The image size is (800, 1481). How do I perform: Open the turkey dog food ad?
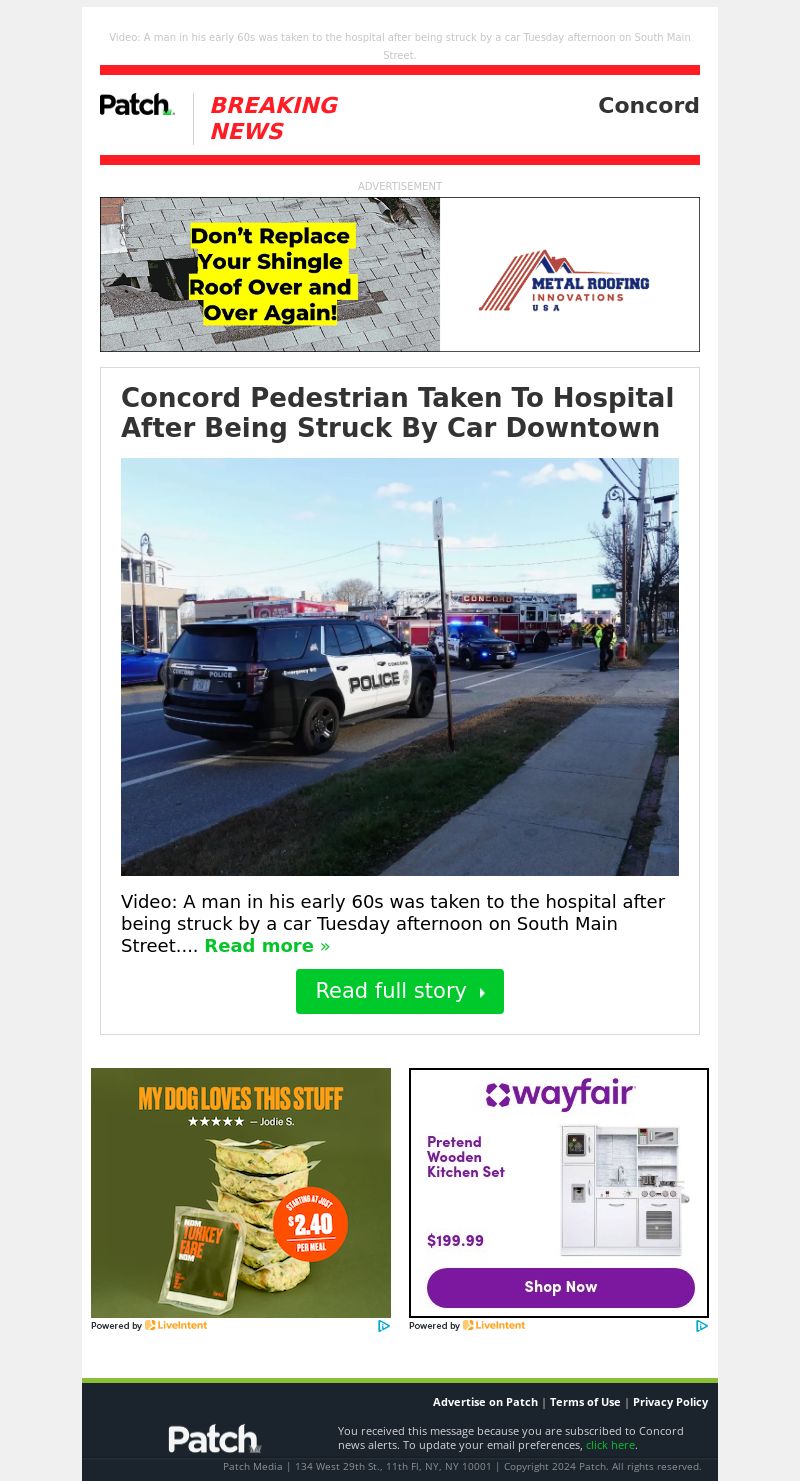tap(240, 1192)
